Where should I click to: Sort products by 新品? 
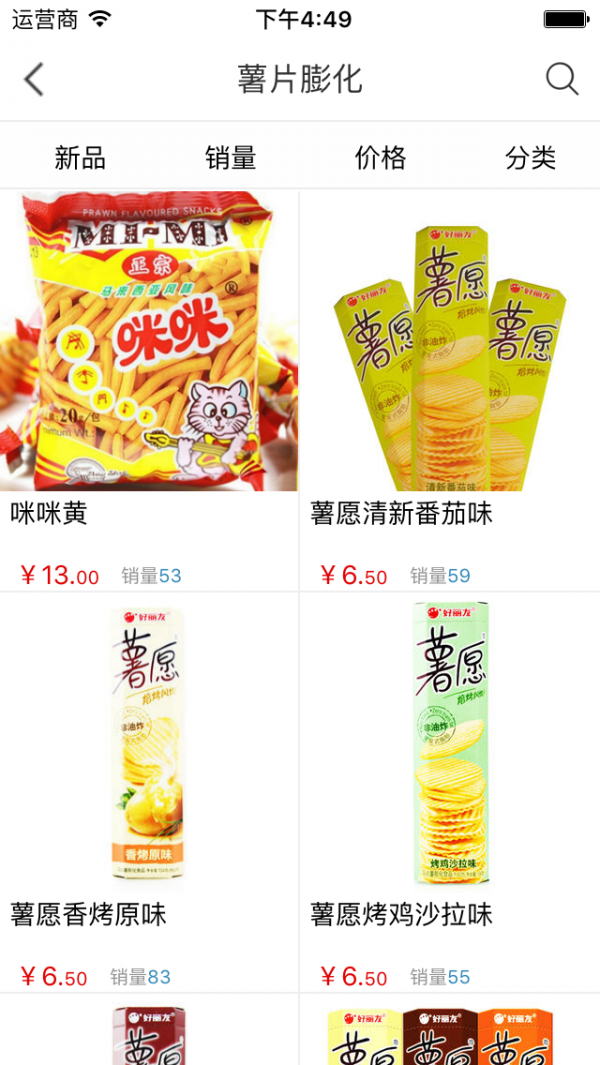(80, 157)
